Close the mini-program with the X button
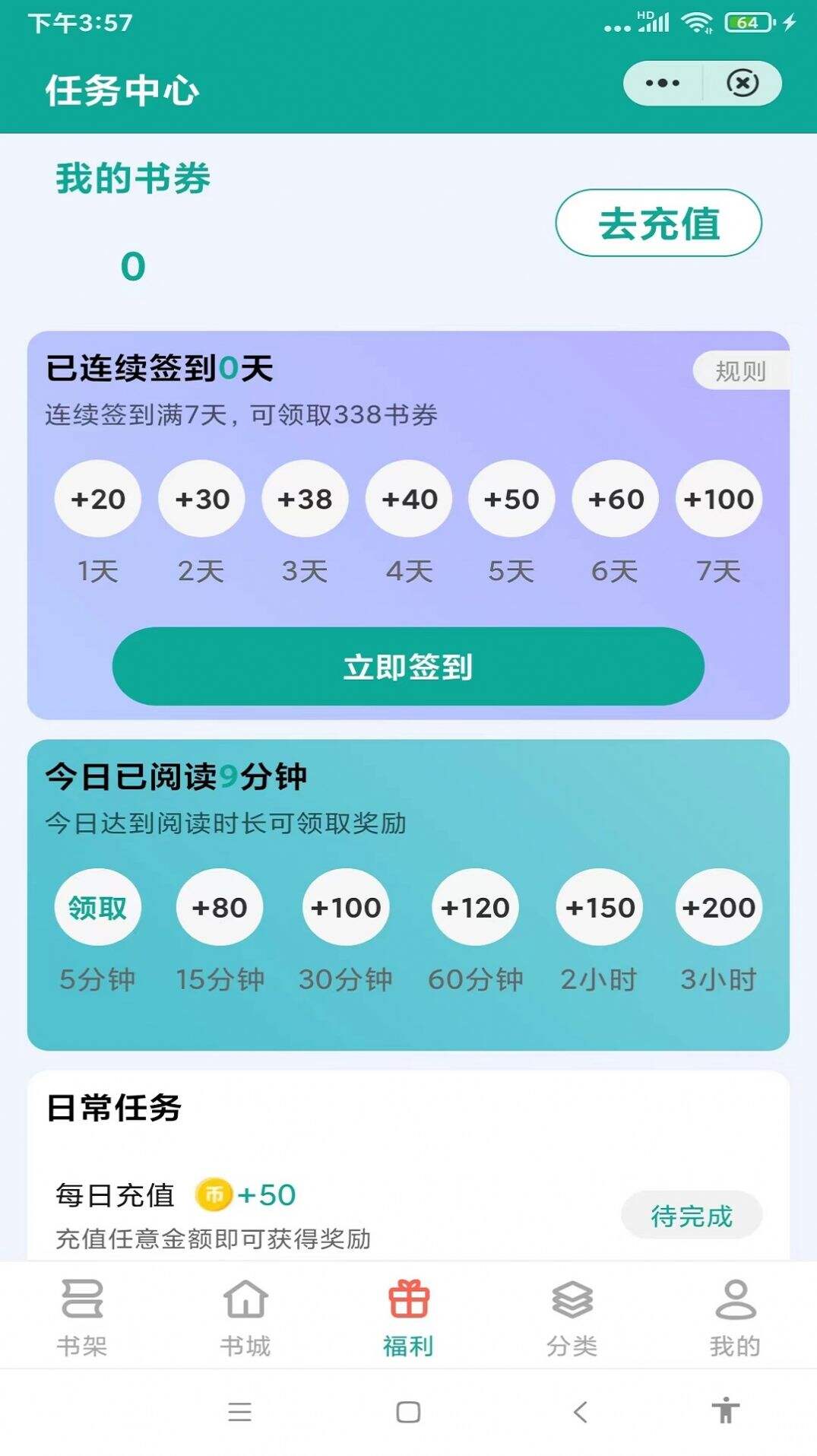This screenshot has height=1456, width=817. tap(743, 83)
